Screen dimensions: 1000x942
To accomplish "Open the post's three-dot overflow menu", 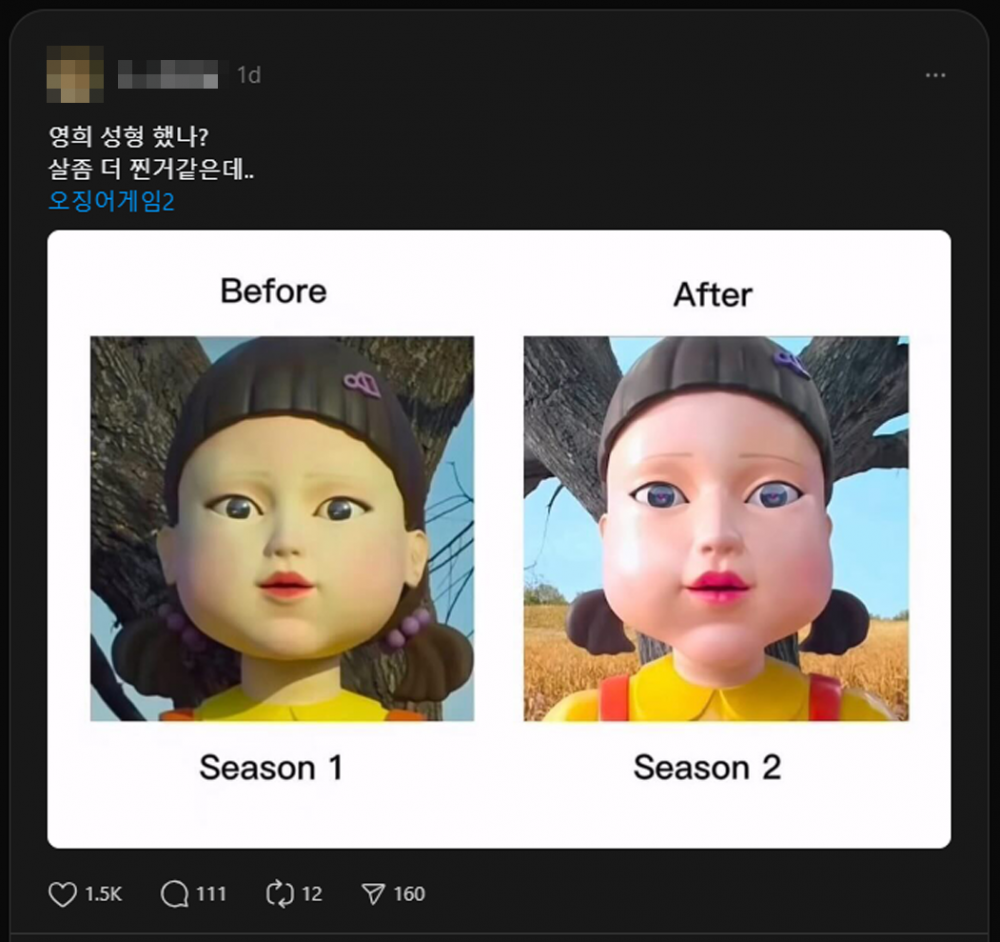I will (x=935, y=76).
